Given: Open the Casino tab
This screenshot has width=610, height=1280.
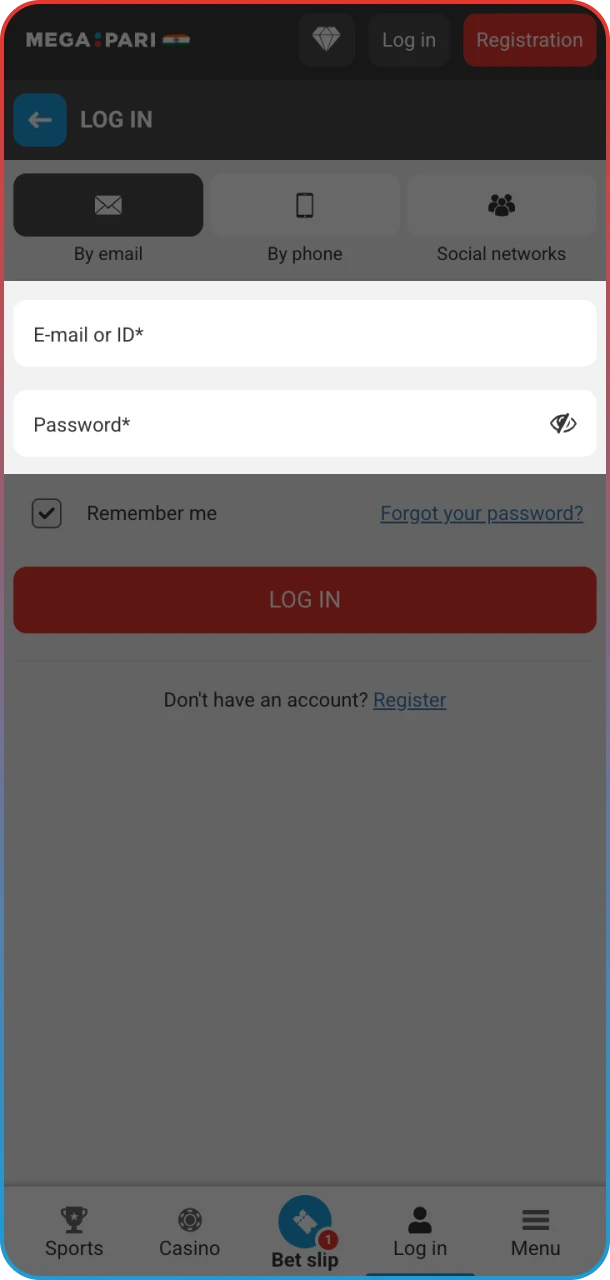Looking at the screenshot, I should tap(189, 1232).
